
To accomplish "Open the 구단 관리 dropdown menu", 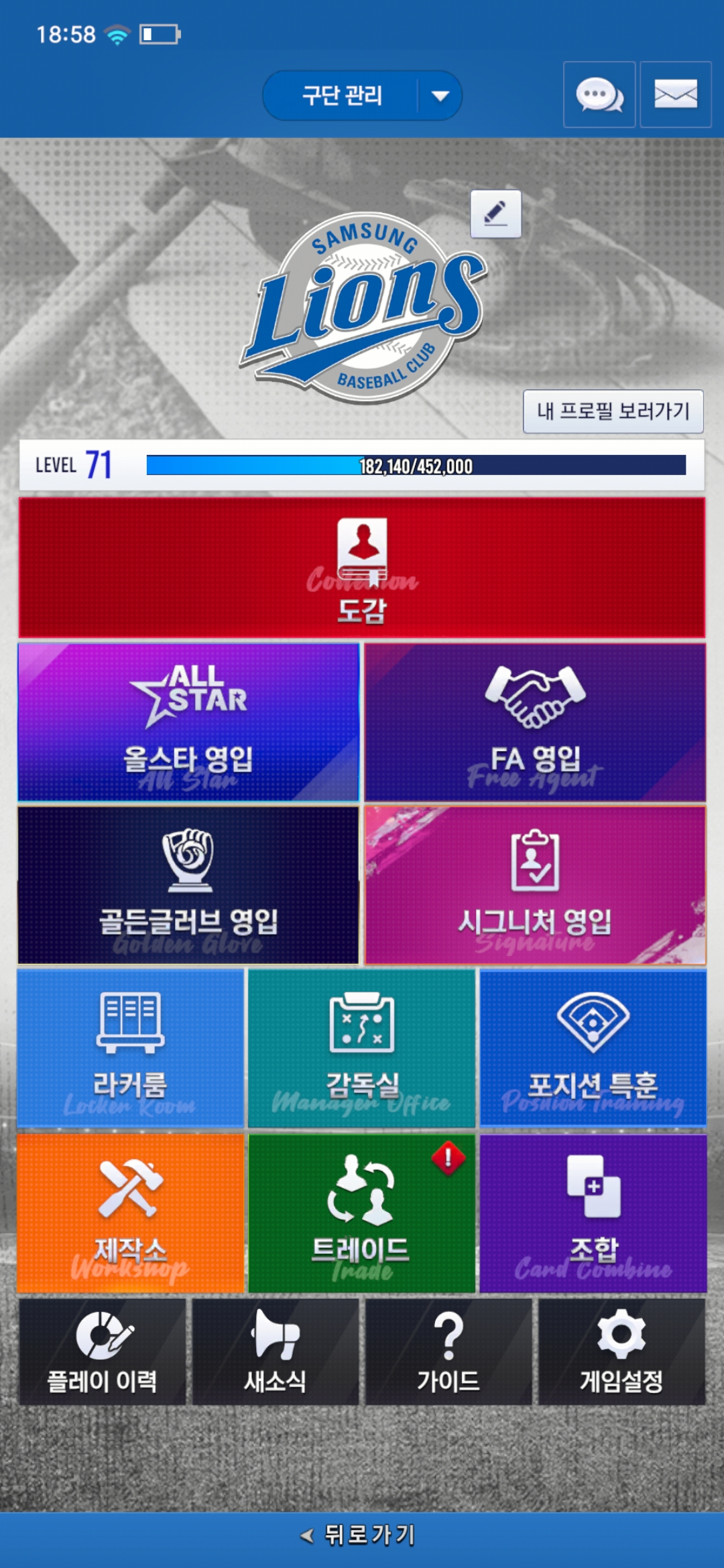I will 362,96.
